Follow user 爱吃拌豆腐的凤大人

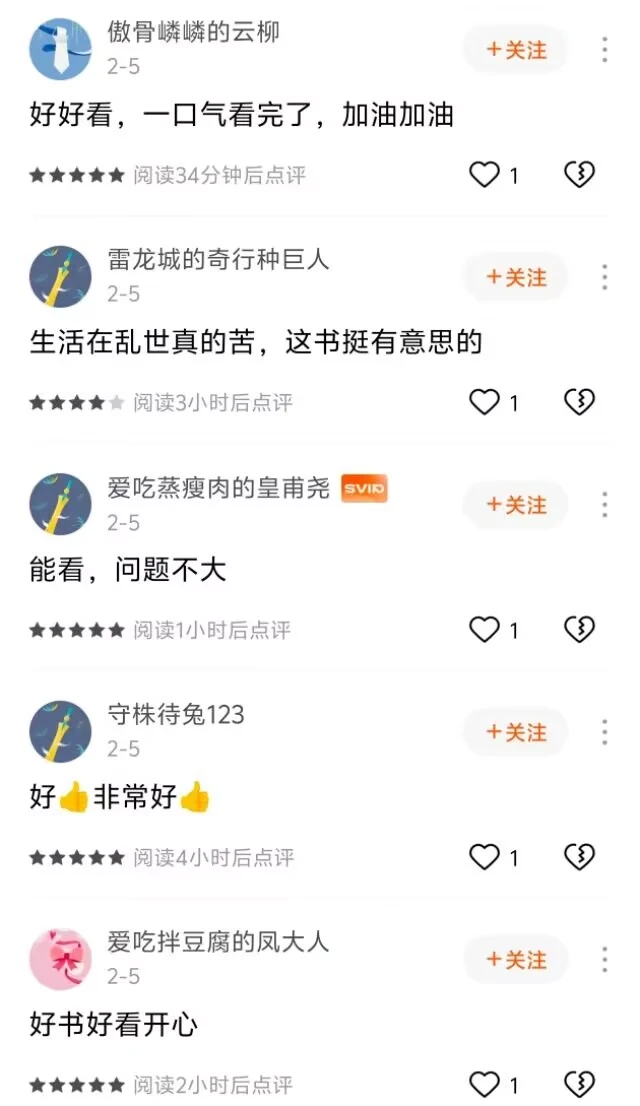[x=515, y=960]
